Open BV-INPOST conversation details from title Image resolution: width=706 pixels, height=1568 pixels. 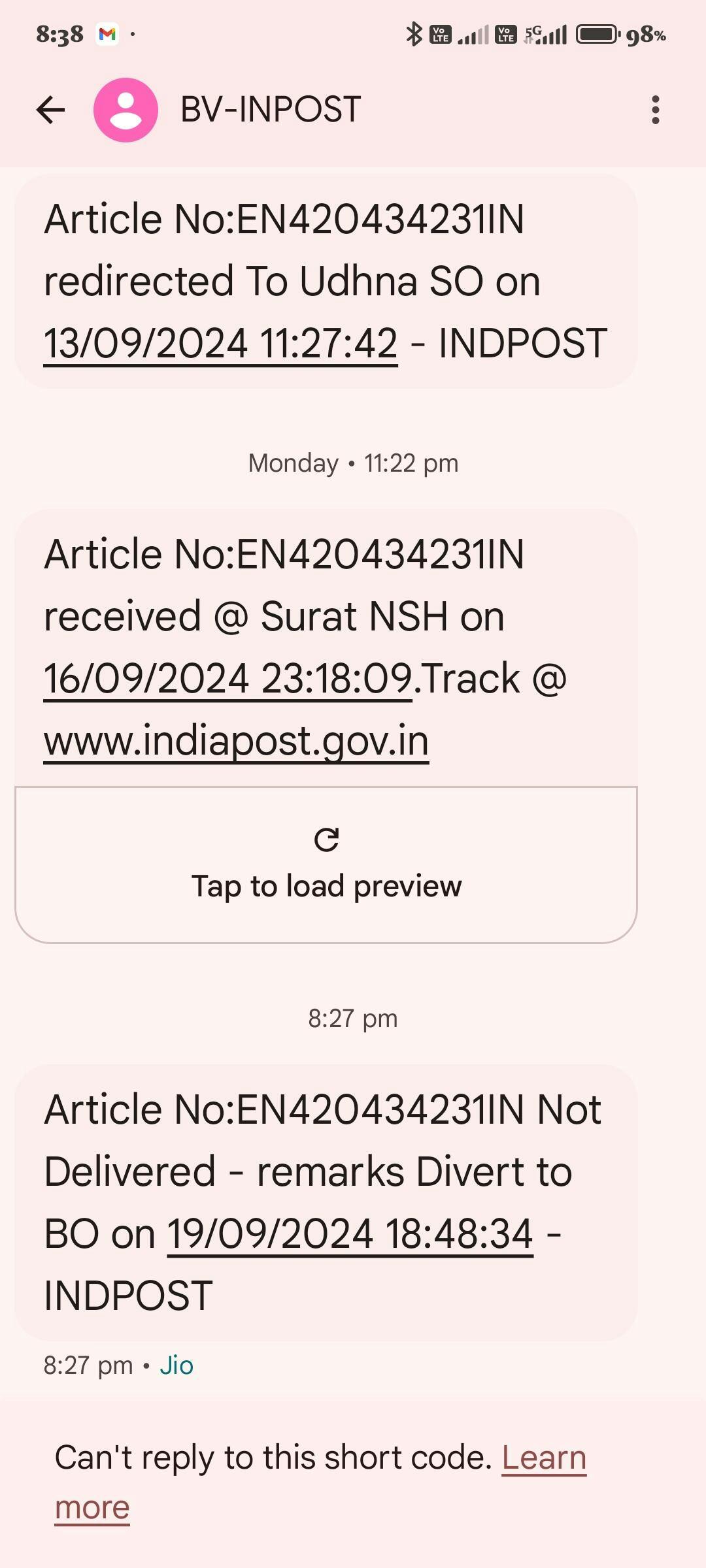point(271,109)
